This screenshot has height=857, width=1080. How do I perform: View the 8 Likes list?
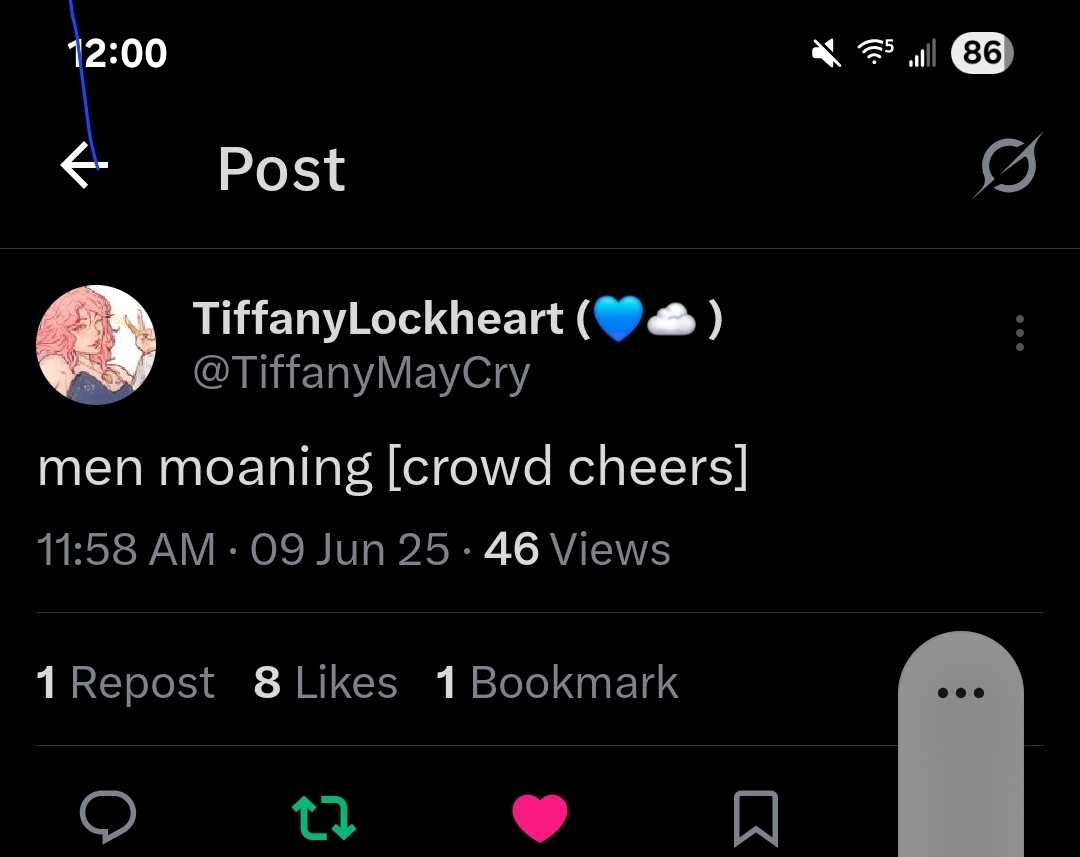326,683
